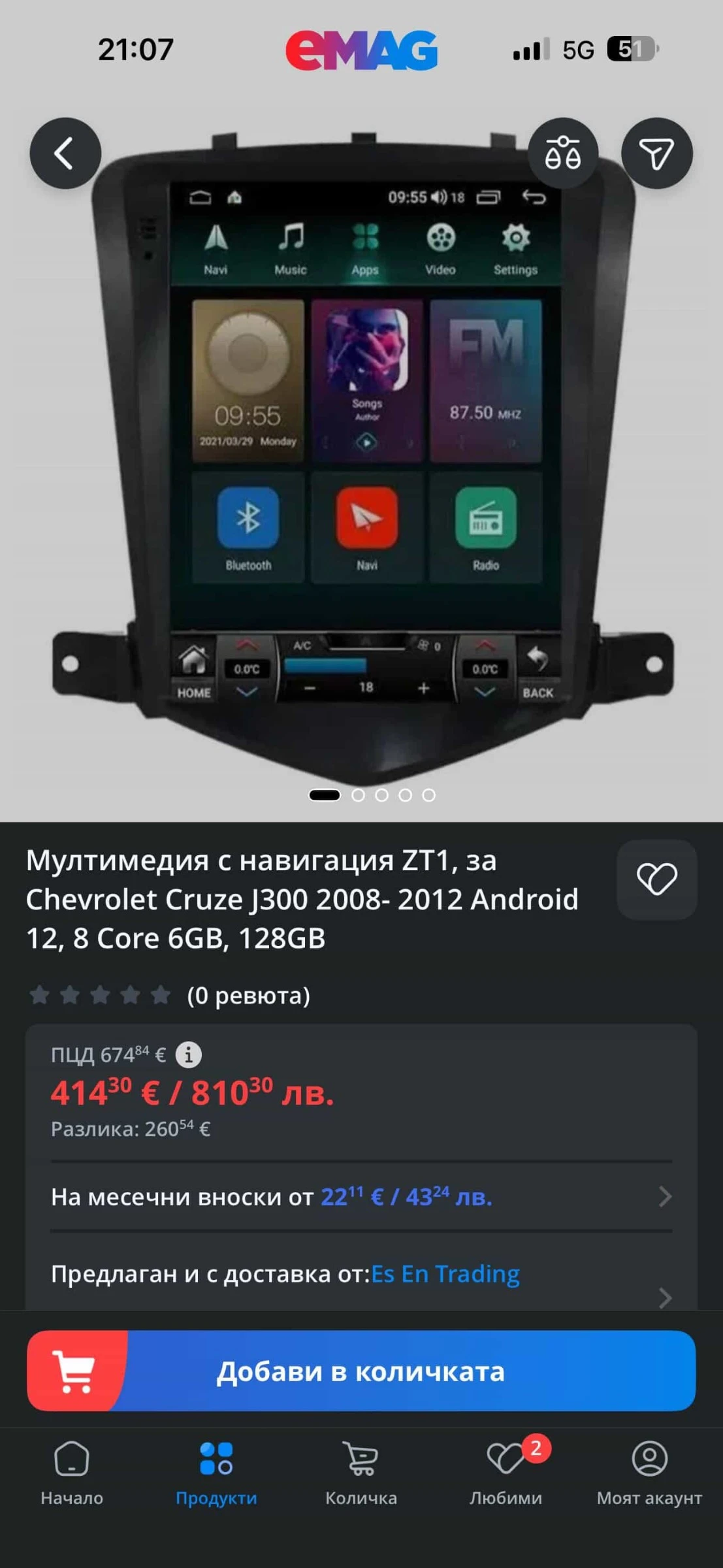Open the ПЦД price info icon
The width and height of the screenshot is (723, 1568).
click(x=189, y=1054)
